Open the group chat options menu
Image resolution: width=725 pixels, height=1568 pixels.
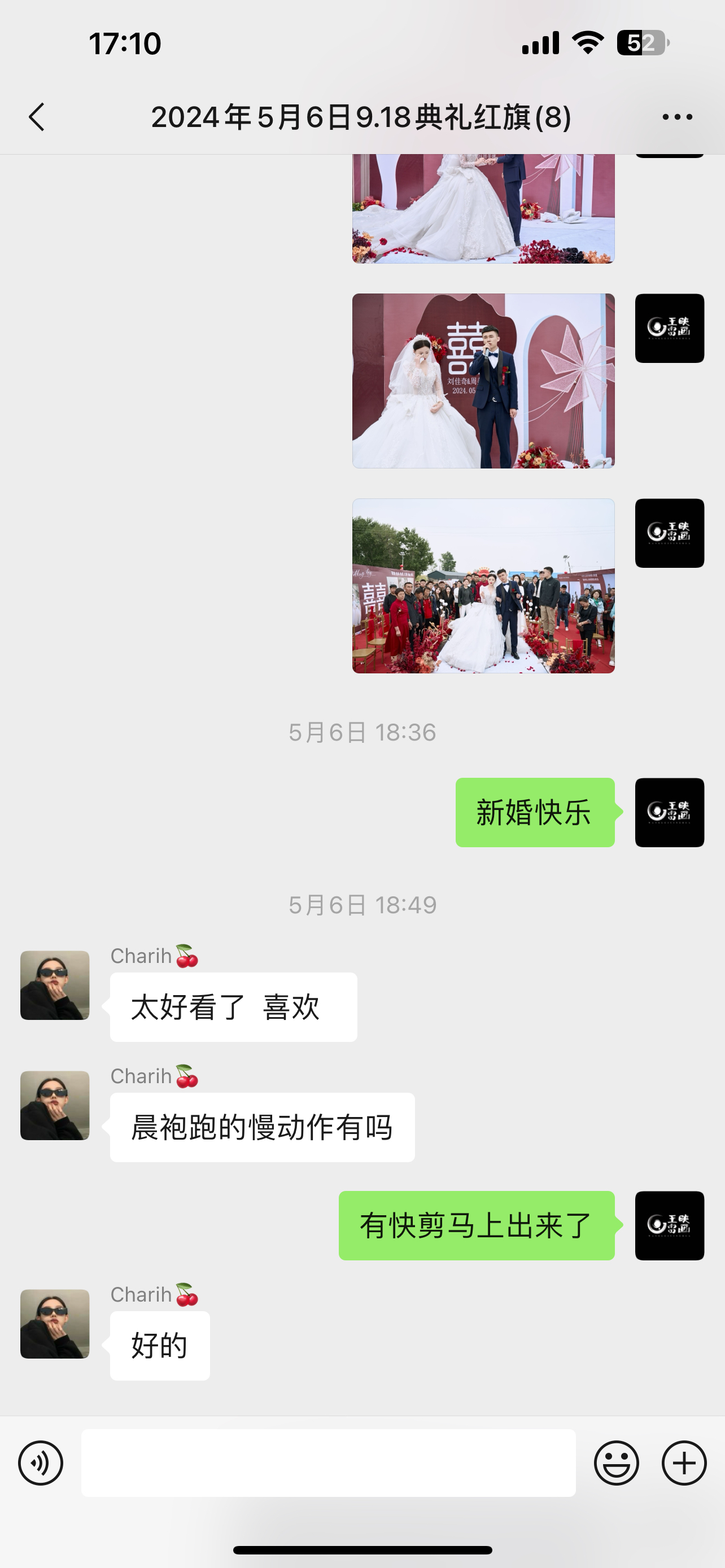[x=677, y=117]
